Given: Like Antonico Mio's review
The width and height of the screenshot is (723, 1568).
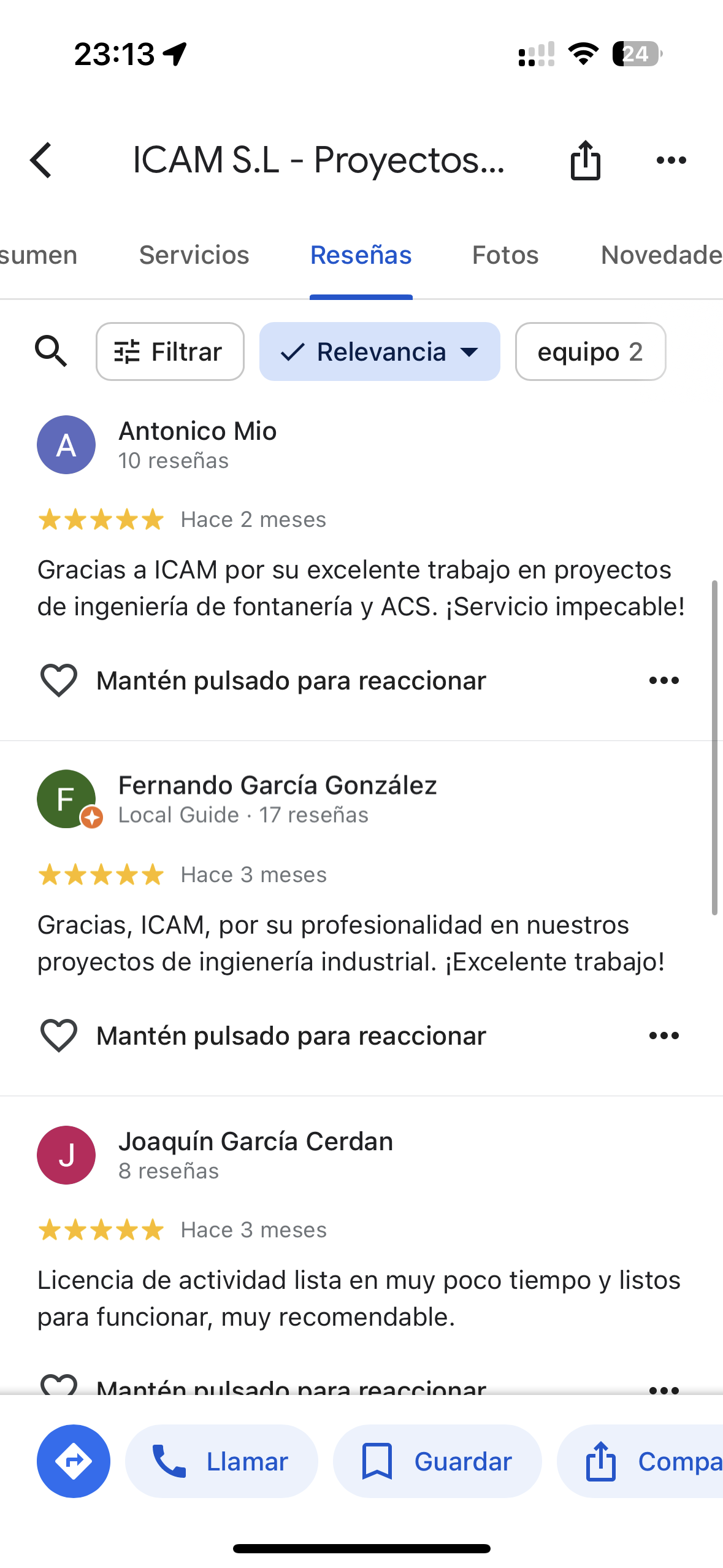Looking at the screenshot, I should coord(59,680).
